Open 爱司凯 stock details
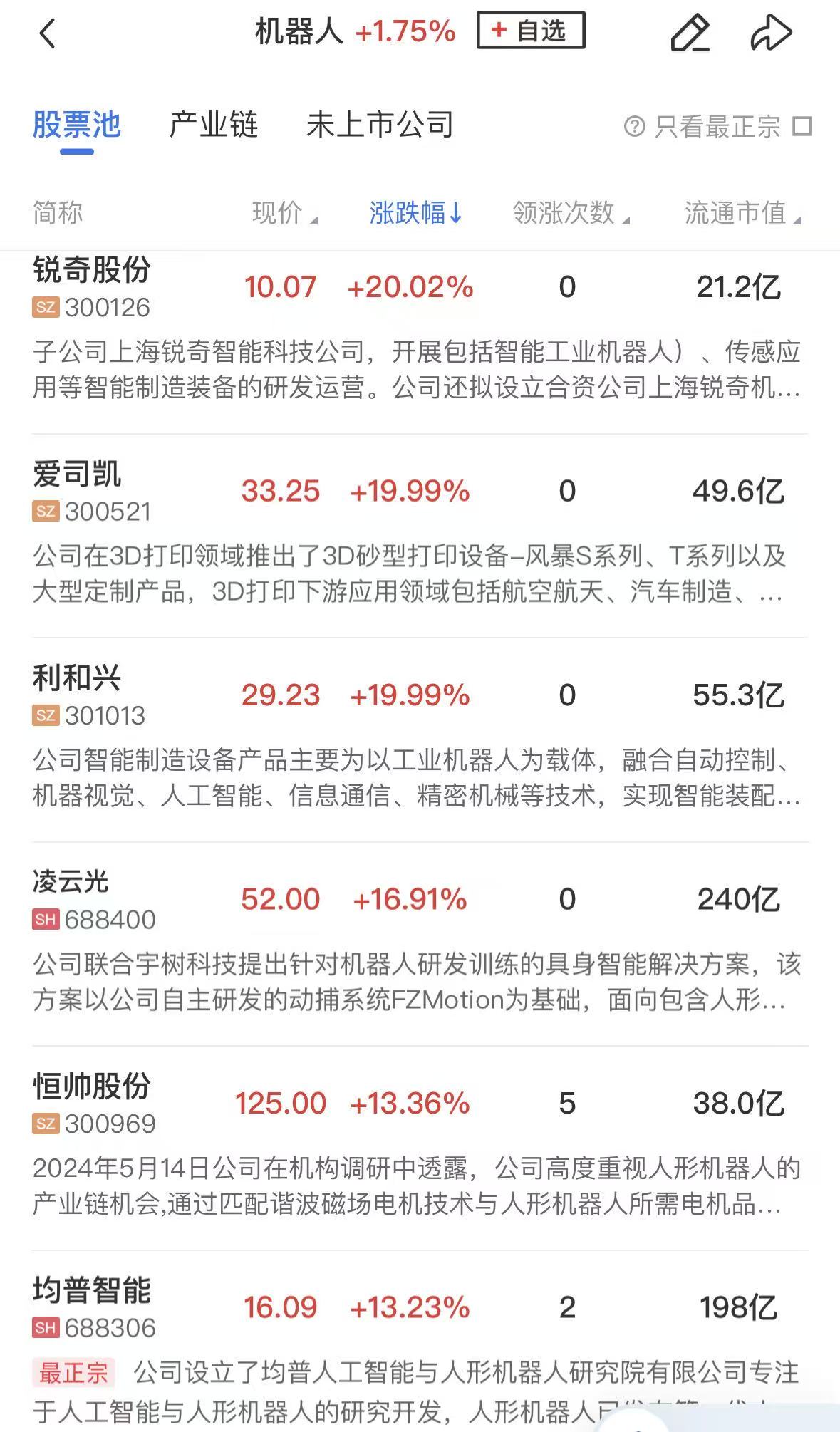Viewport: 840px width, 1432px height. [77, 474]
